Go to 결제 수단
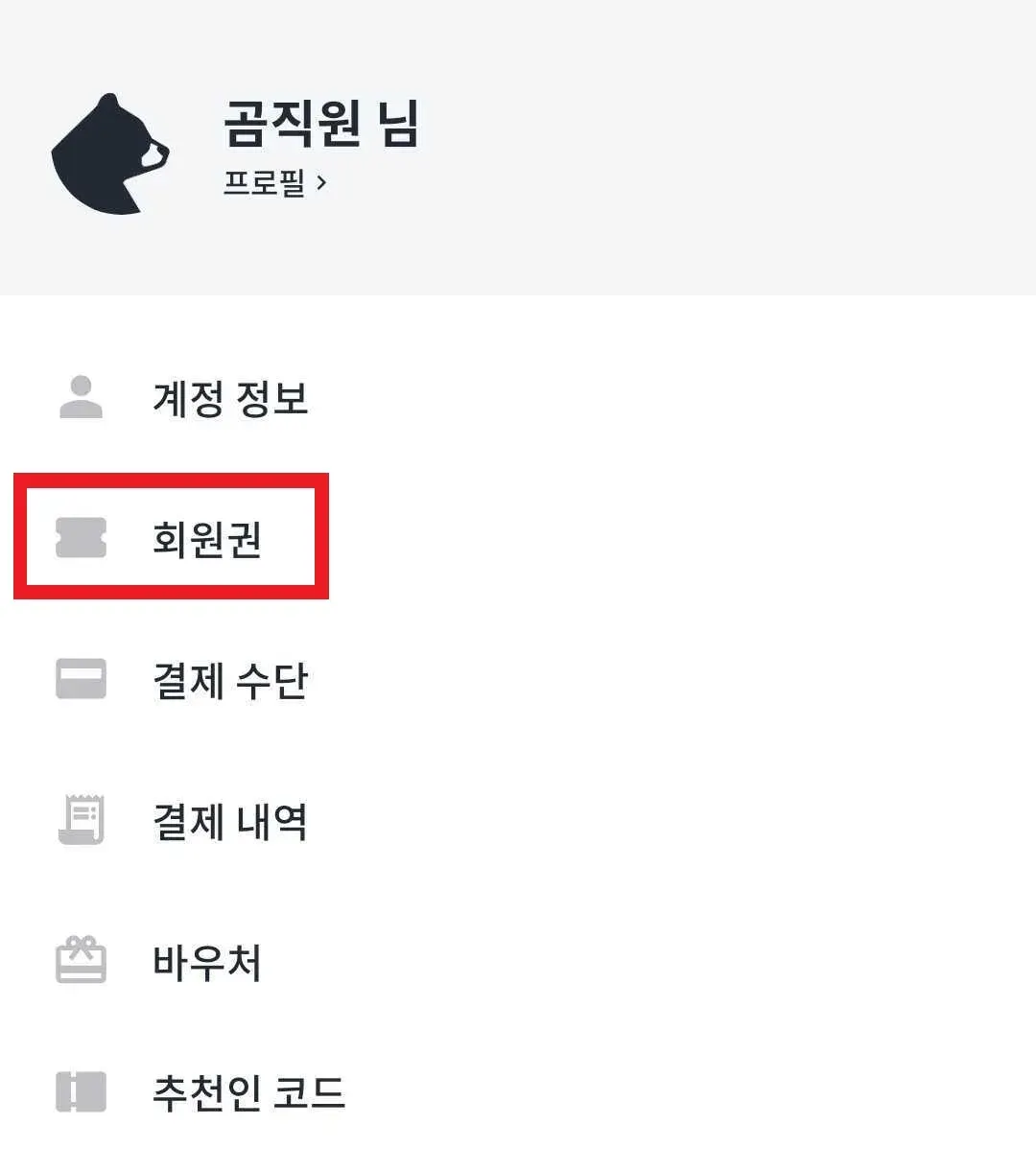This screenshot has width=1036, height=1171. [230, 681]
